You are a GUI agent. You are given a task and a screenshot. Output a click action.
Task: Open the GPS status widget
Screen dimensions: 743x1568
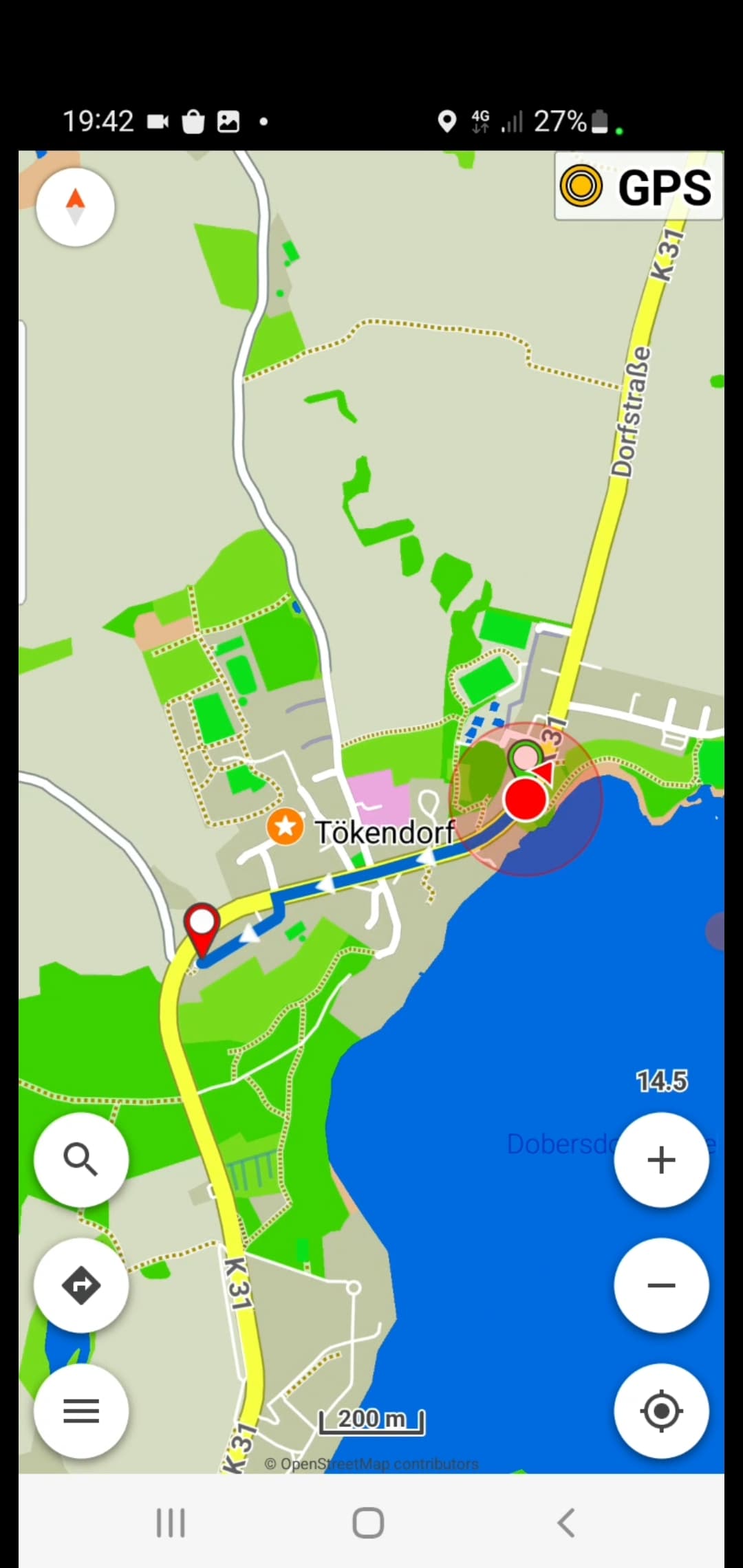click(x=638, y=186)
